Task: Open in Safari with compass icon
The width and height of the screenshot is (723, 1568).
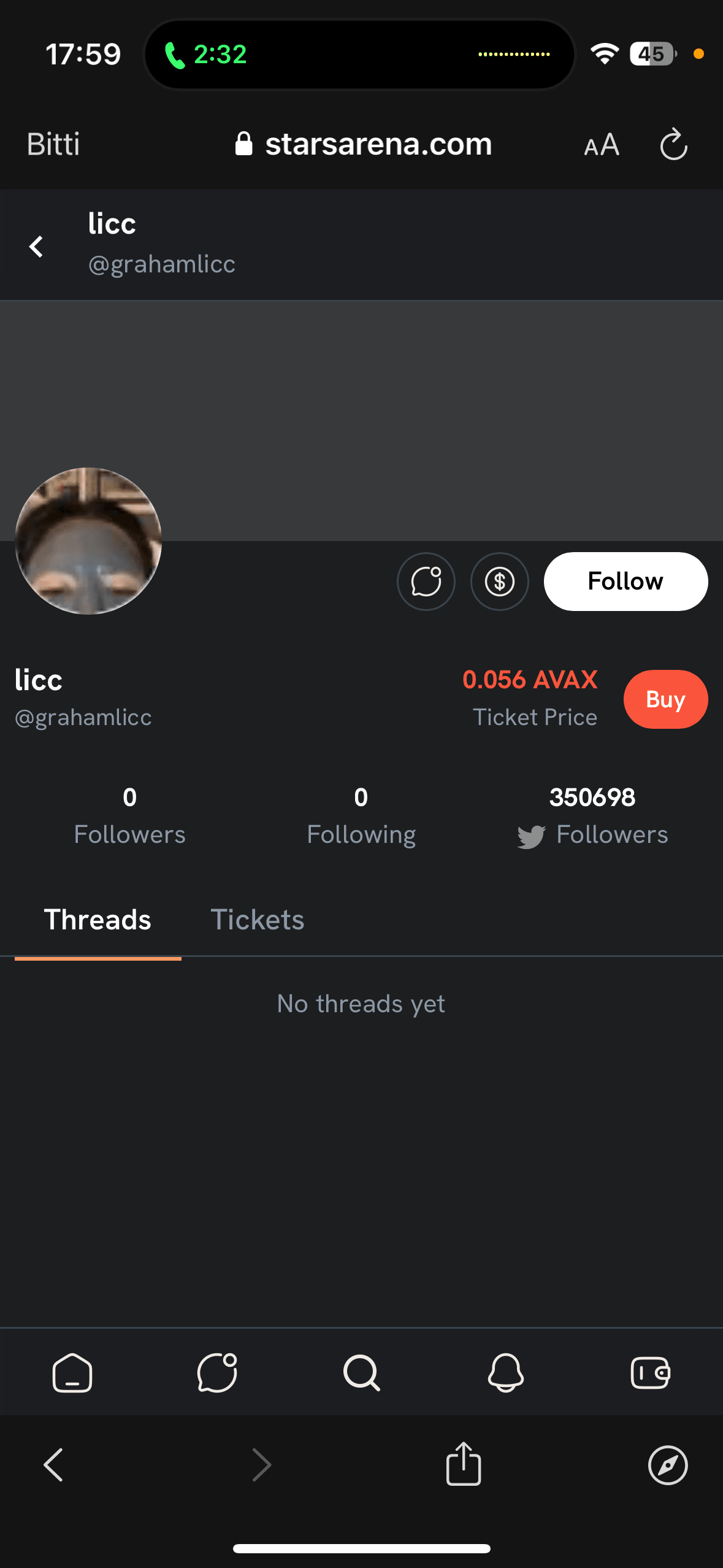Action: click(667, 1465)
